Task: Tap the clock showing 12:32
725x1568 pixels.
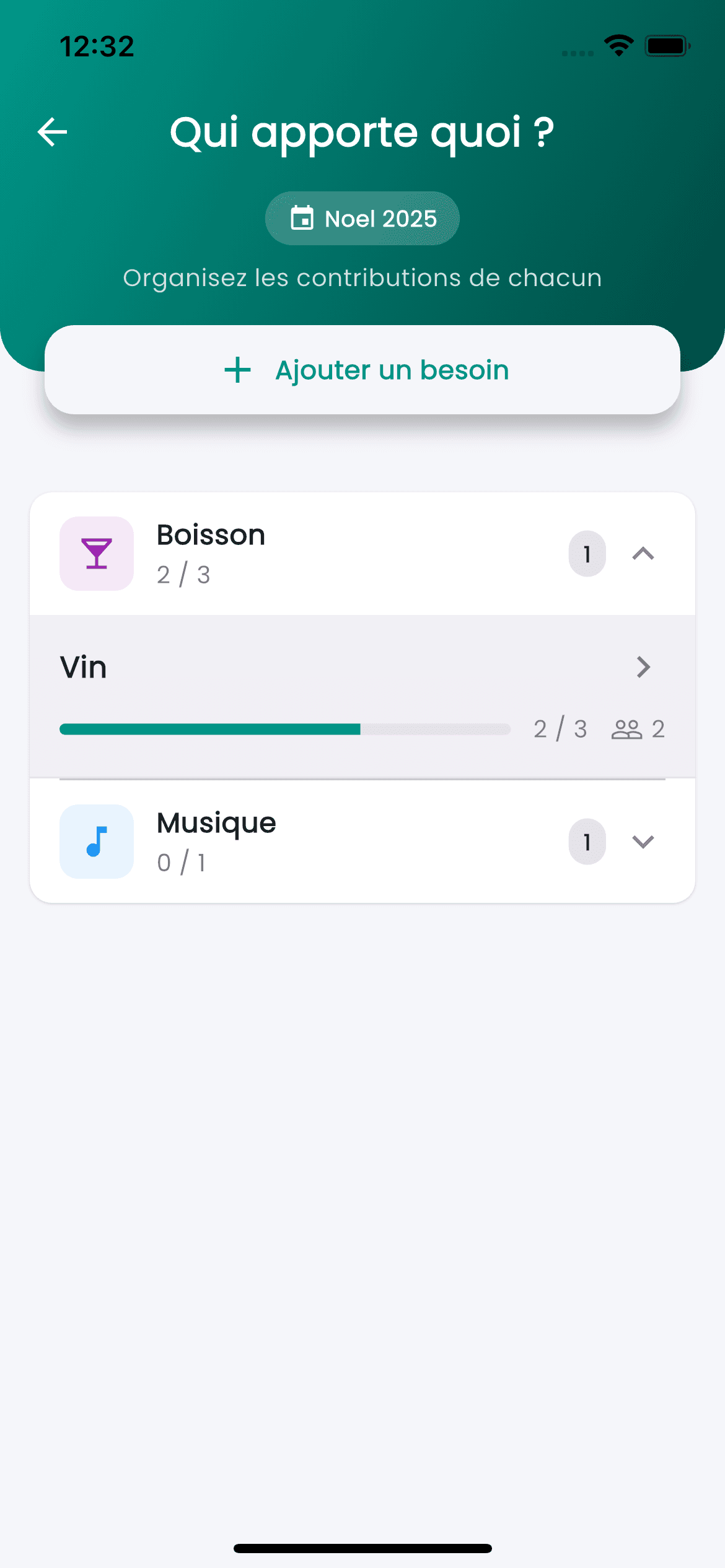Action: coord(97,46)
